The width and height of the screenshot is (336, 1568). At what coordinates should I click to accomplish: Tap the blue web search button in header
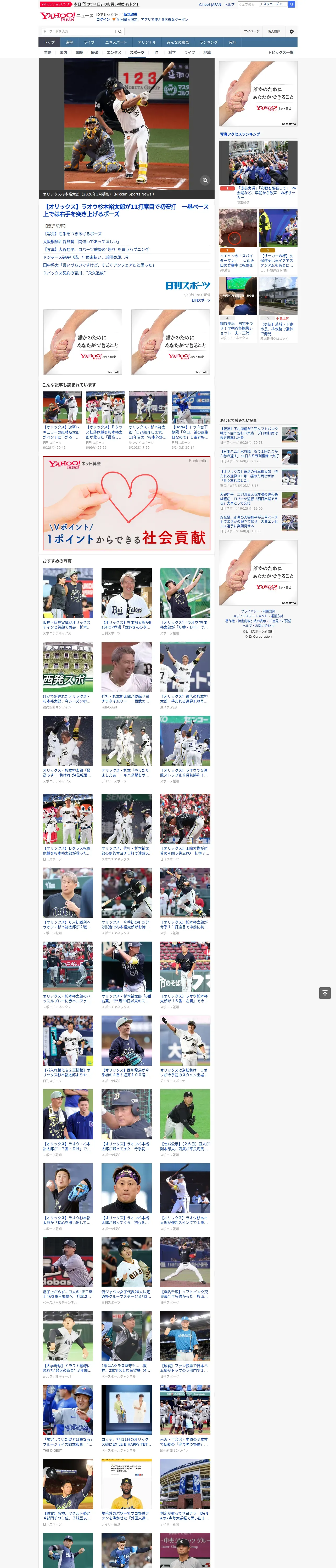[x=292, y=4]
